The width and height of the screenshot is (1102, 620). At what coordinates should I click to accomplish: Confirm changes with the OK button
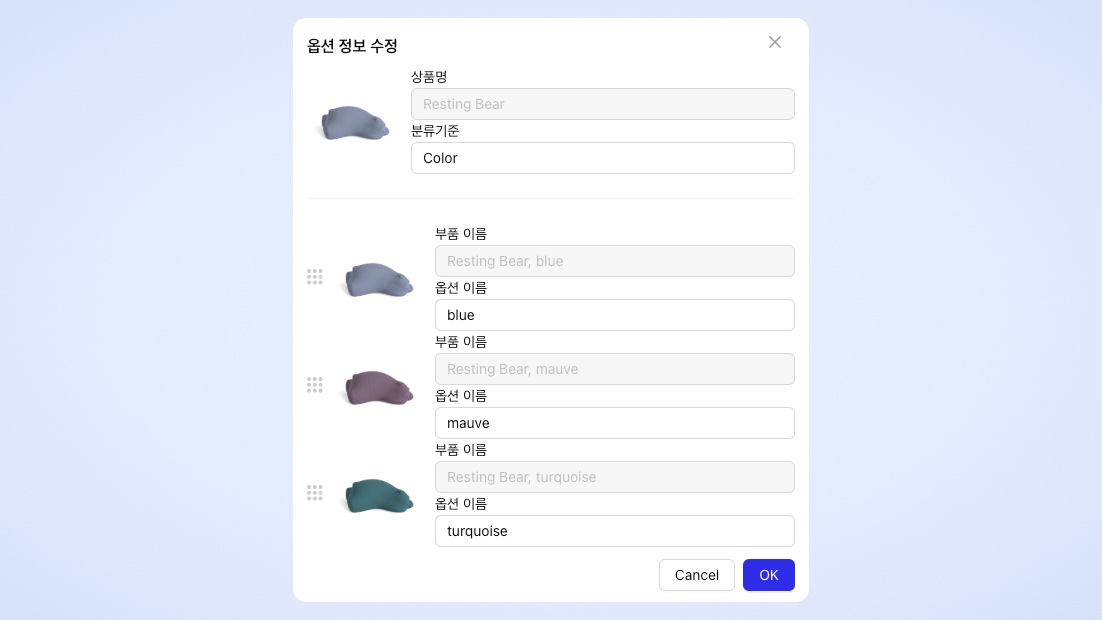click(x=768, y=575)
